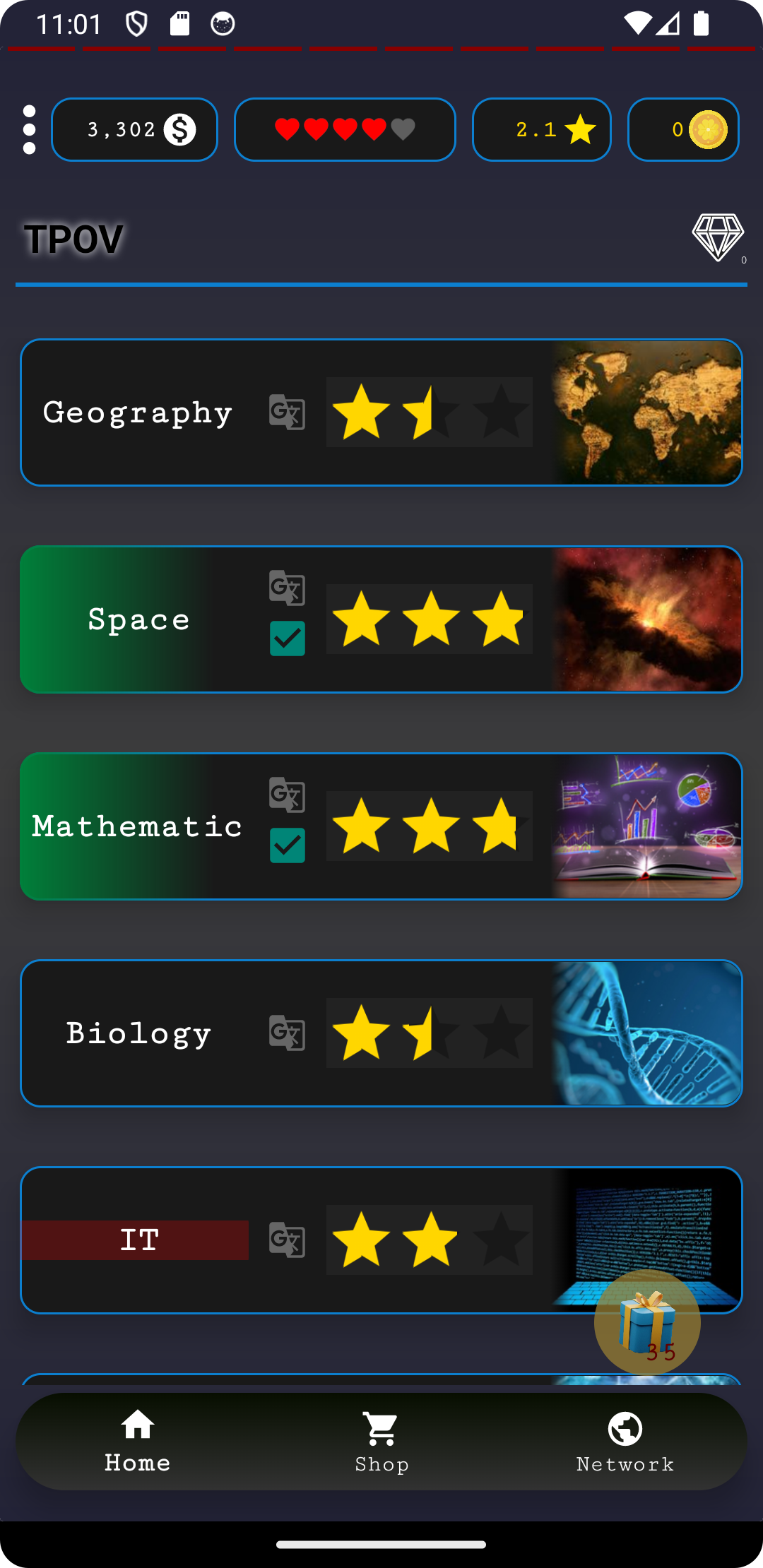Tap the translate icon on Geography
Screen dimensions: 763x1568
point(287,412)
